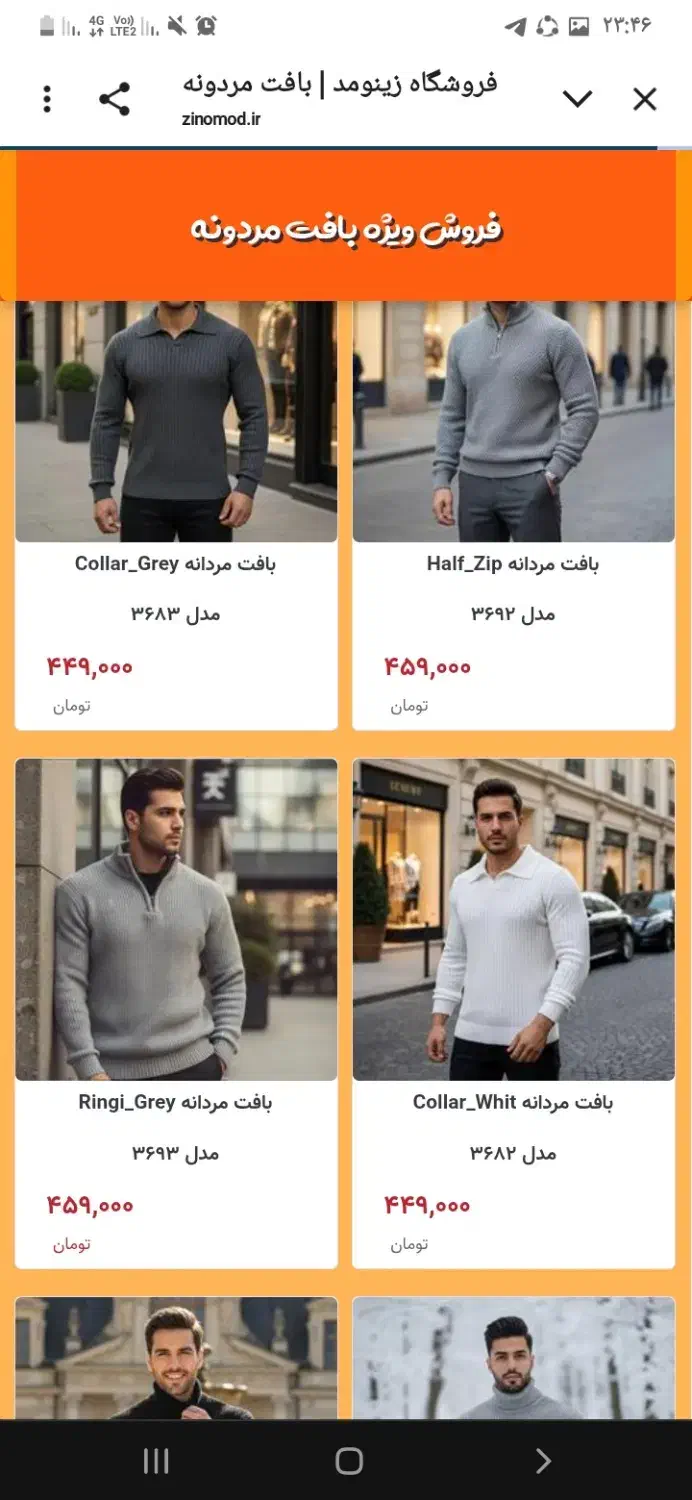Share the zinomod.ir page
The height and width of the screenshot is (1500, 692).
(x=115, y=99)
